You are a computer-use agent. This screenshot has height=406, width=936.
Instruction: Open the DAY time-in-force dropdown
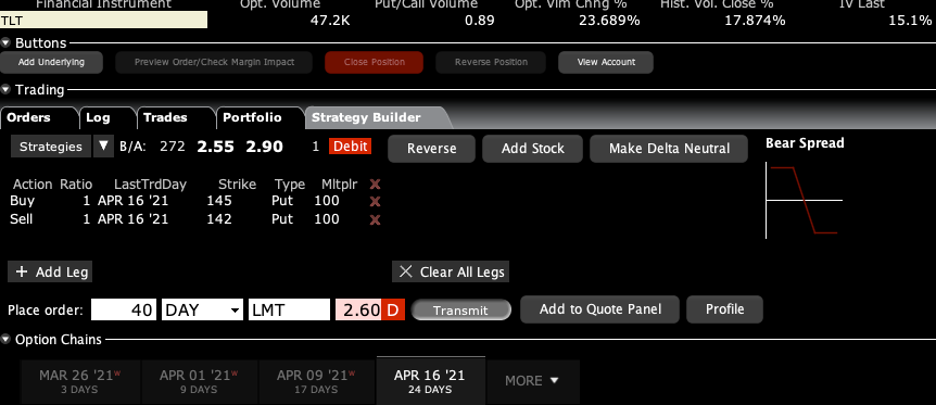coord(203,310)
